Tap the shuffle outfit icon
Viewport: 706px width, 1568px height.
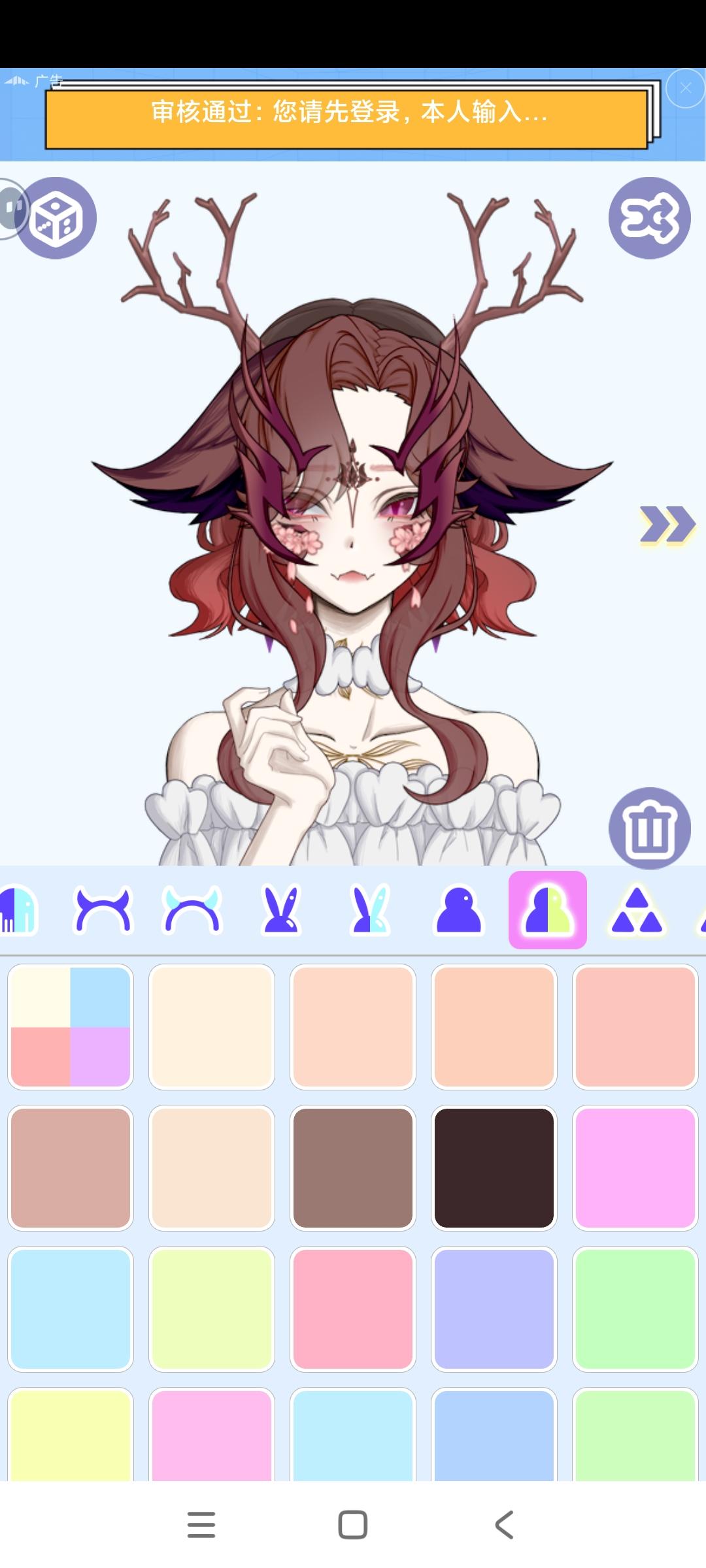pos(649,219)
